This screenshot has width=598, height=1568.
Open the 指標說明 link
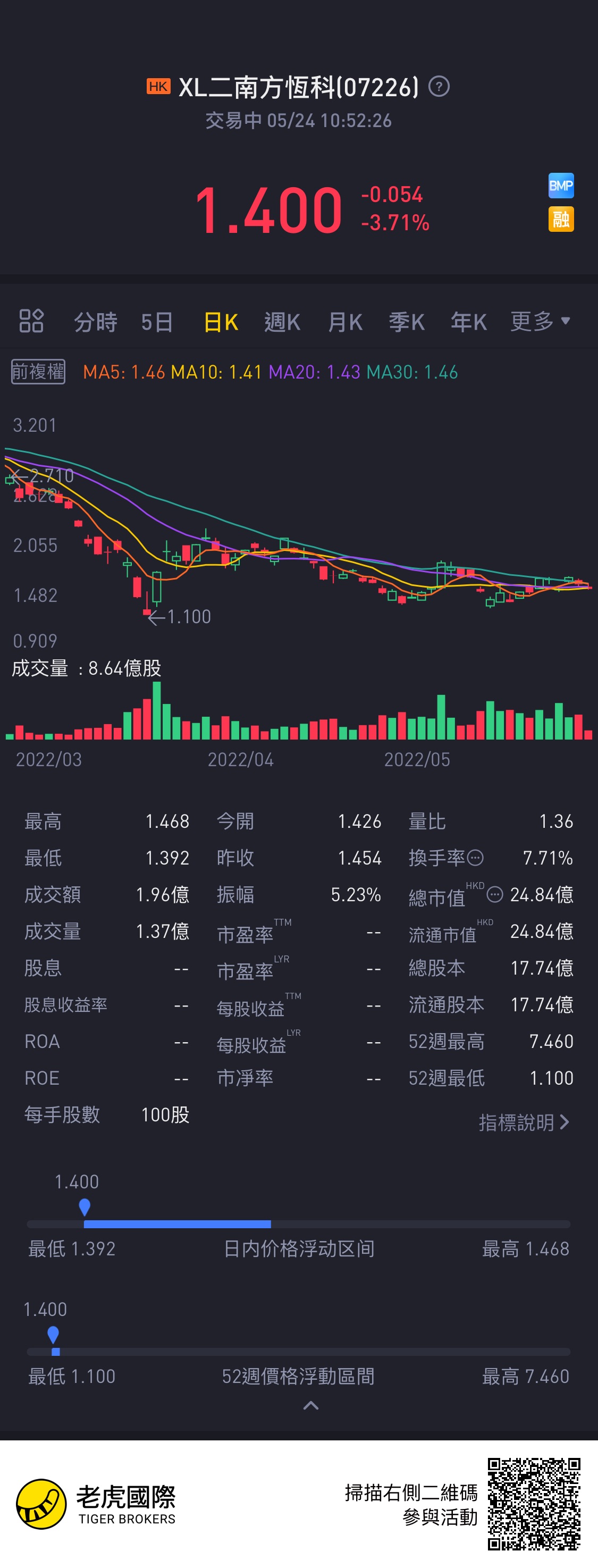click(x=524, y=1122)
